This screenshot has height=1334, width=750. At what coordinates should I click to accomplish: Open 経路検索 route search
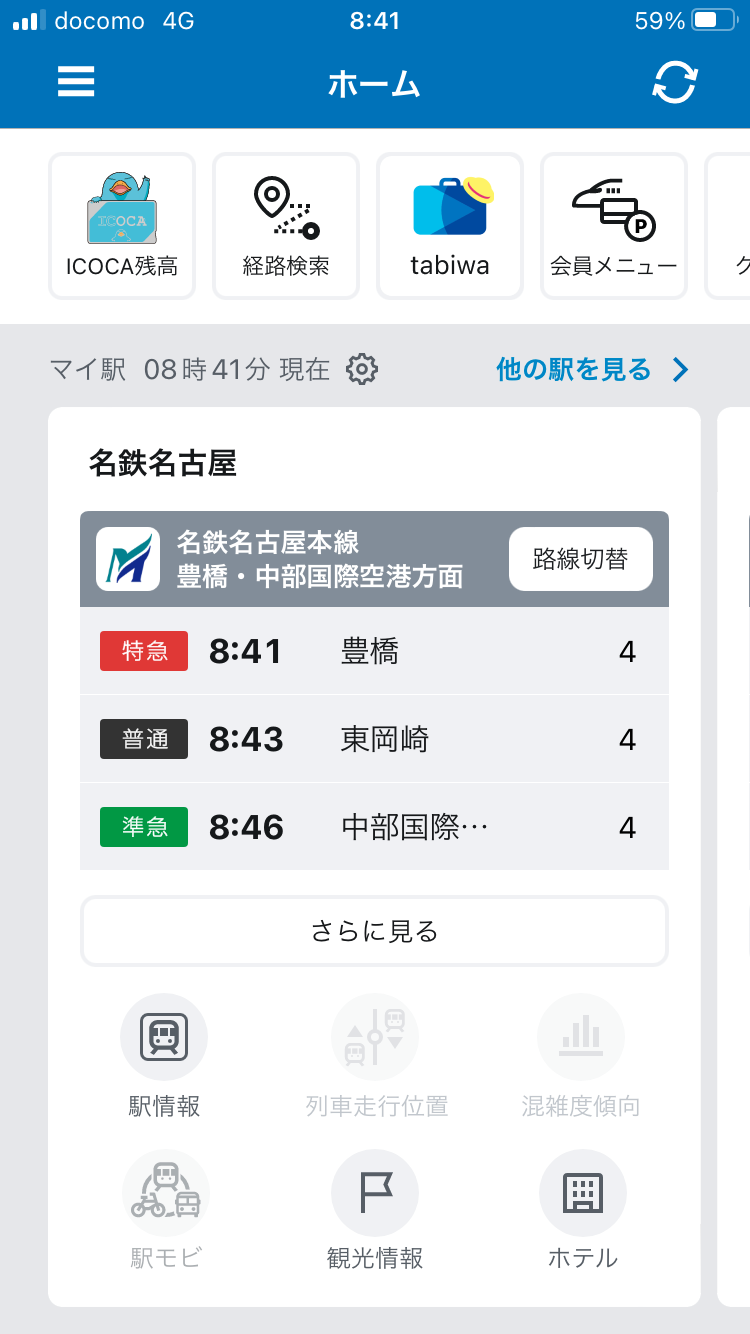[286, 226]
